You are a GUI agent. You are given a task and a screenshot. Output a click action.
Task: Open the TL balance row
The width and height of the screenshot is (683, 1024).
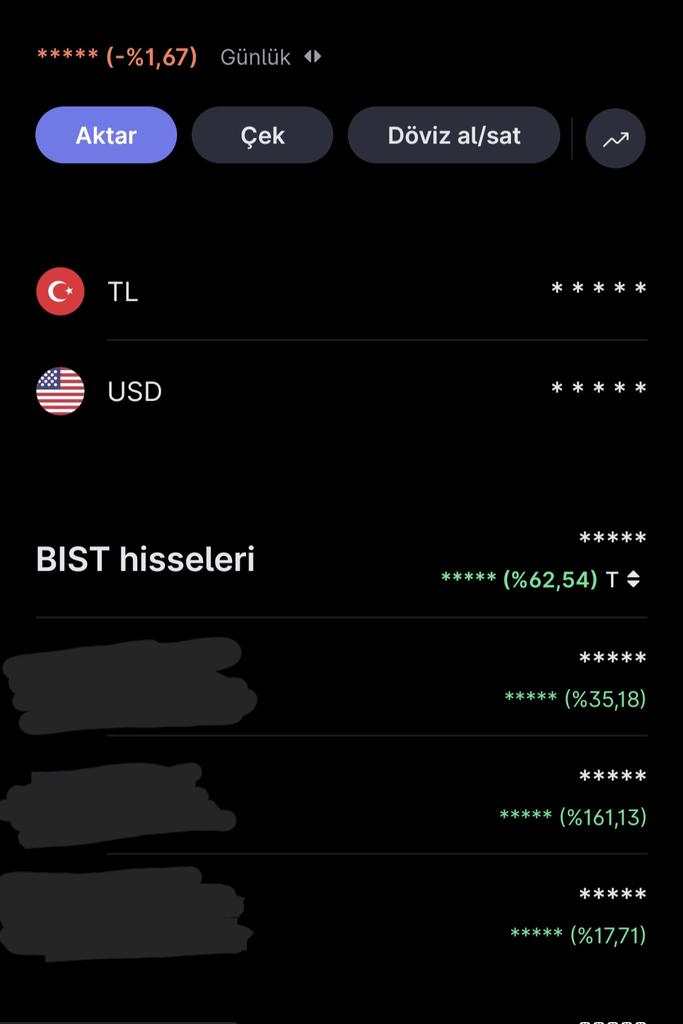(x=341, y=291)
